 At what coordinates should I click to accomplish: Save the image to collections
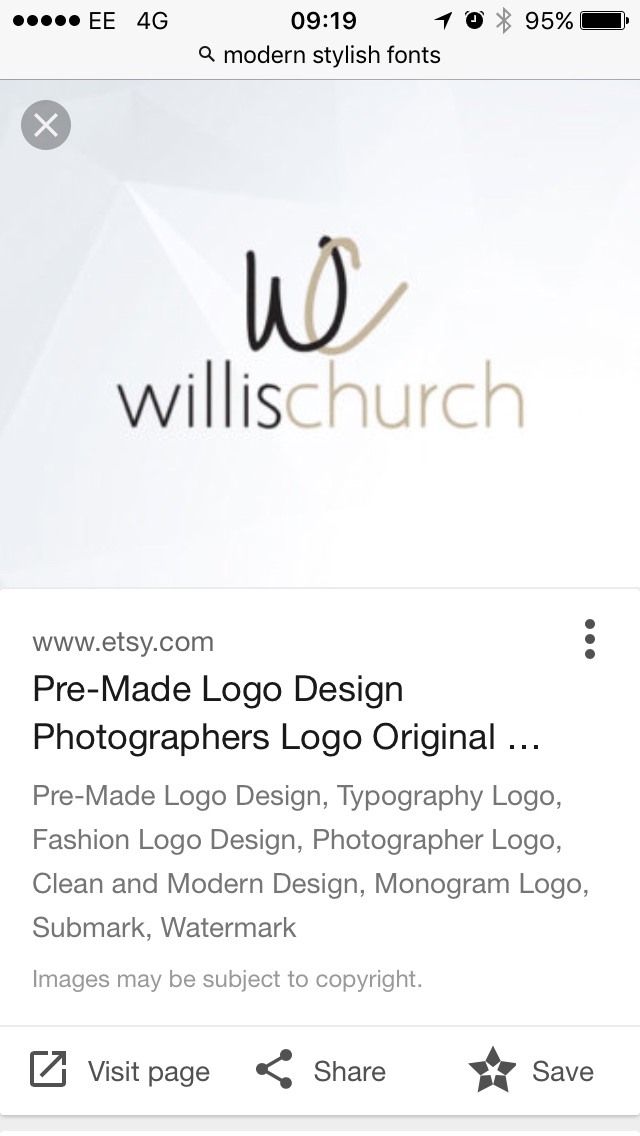[x=532, y=1071]
